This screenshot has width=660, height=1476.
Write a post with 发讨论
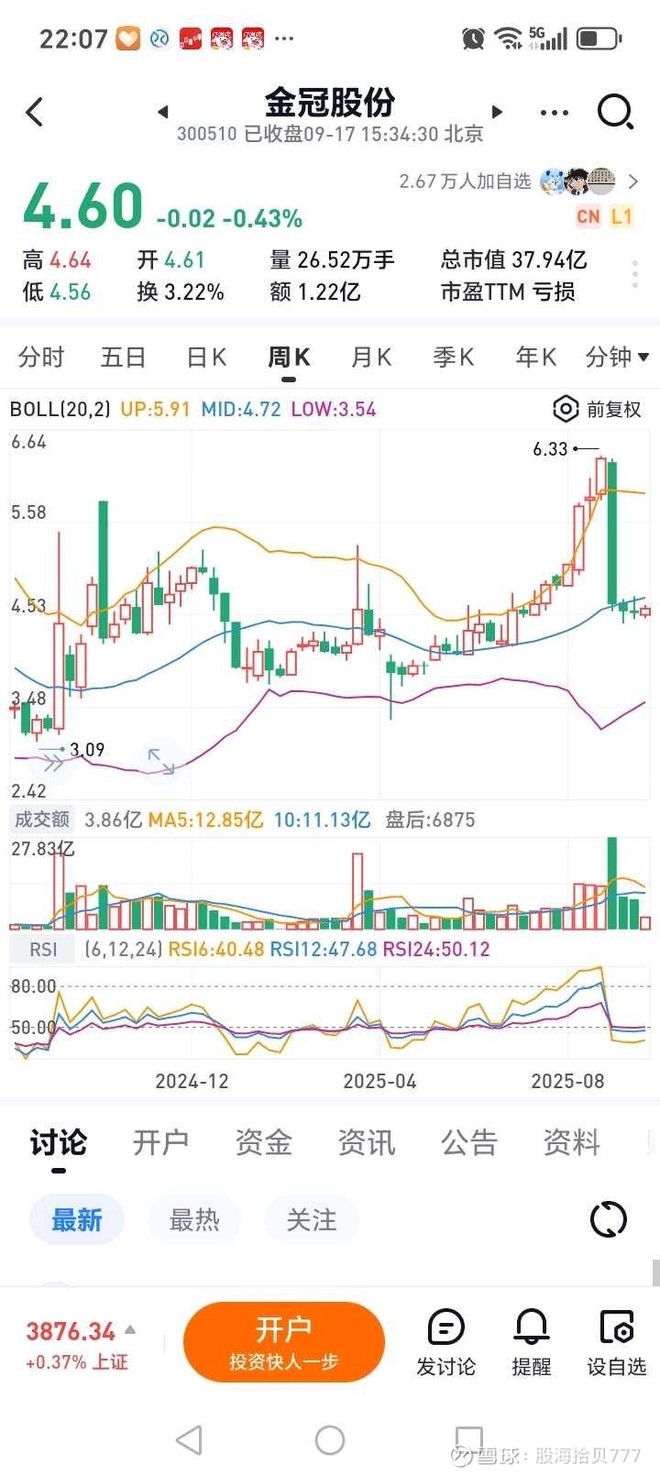[x=446, y=1342]
